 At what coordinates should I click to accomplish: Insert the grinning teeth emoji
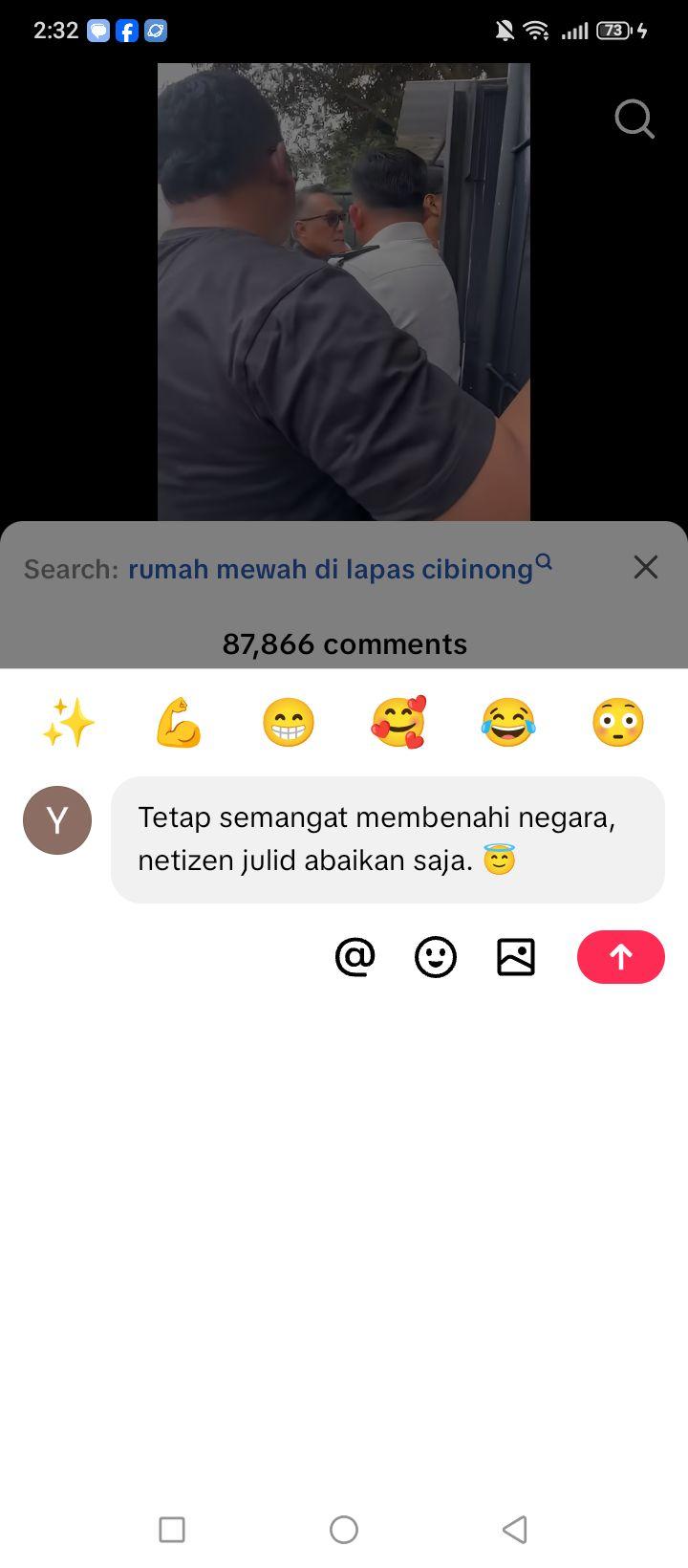pos(289,722)
